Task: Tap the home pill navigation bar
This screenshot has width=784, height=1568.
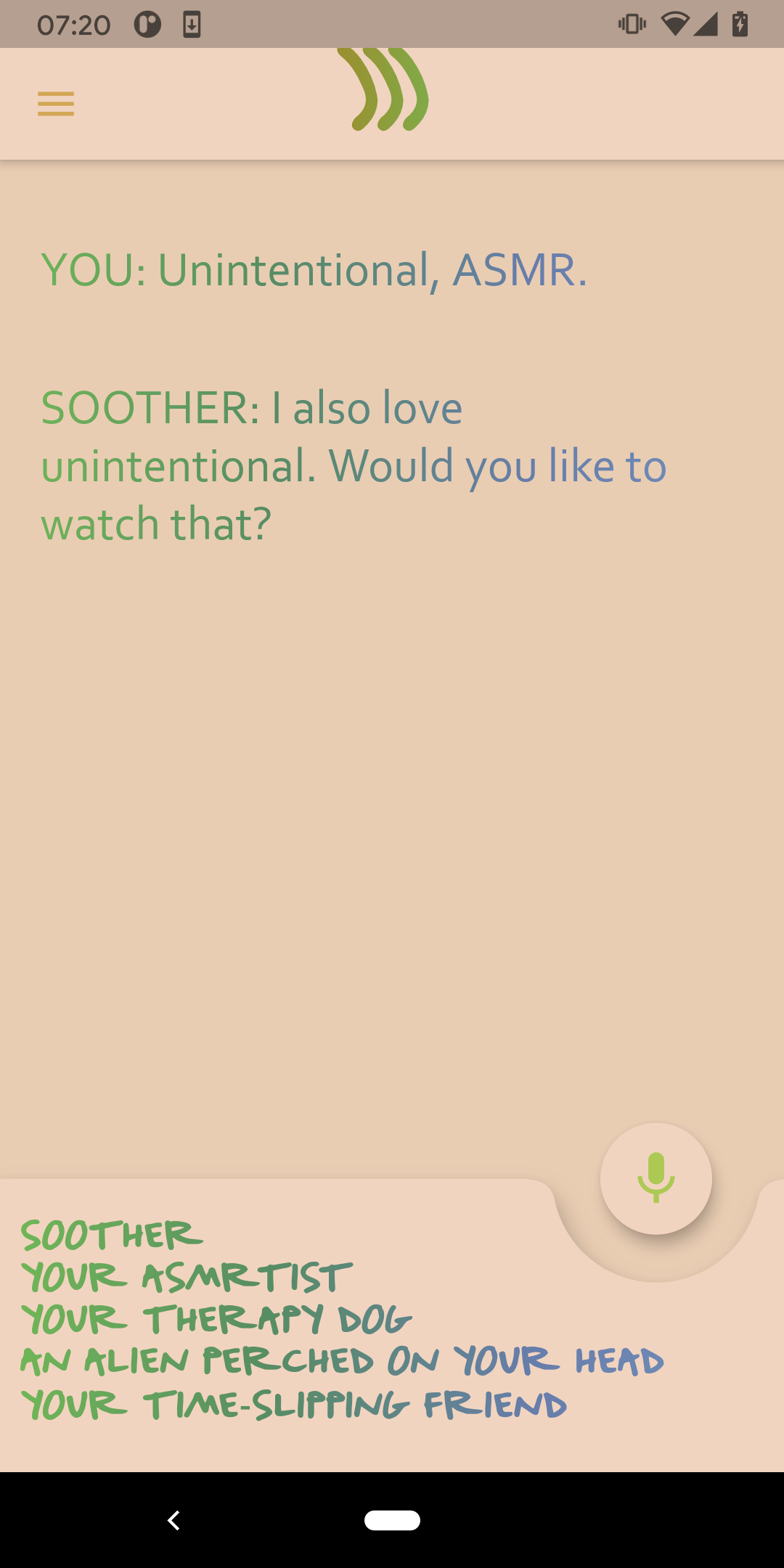Action: 392,1520
